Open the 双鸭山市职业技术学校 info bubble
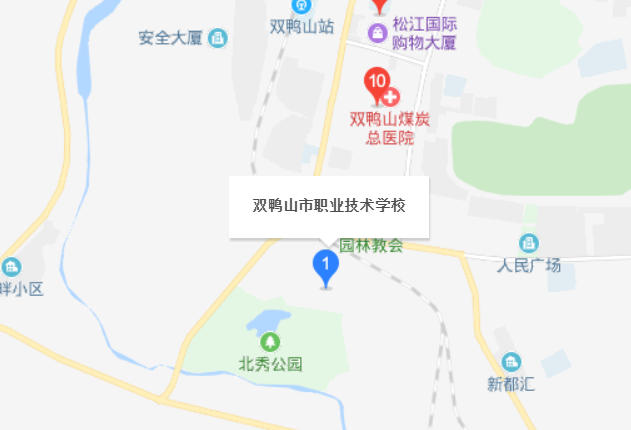This screenshot has width=631, height=430. pos(329,207)
